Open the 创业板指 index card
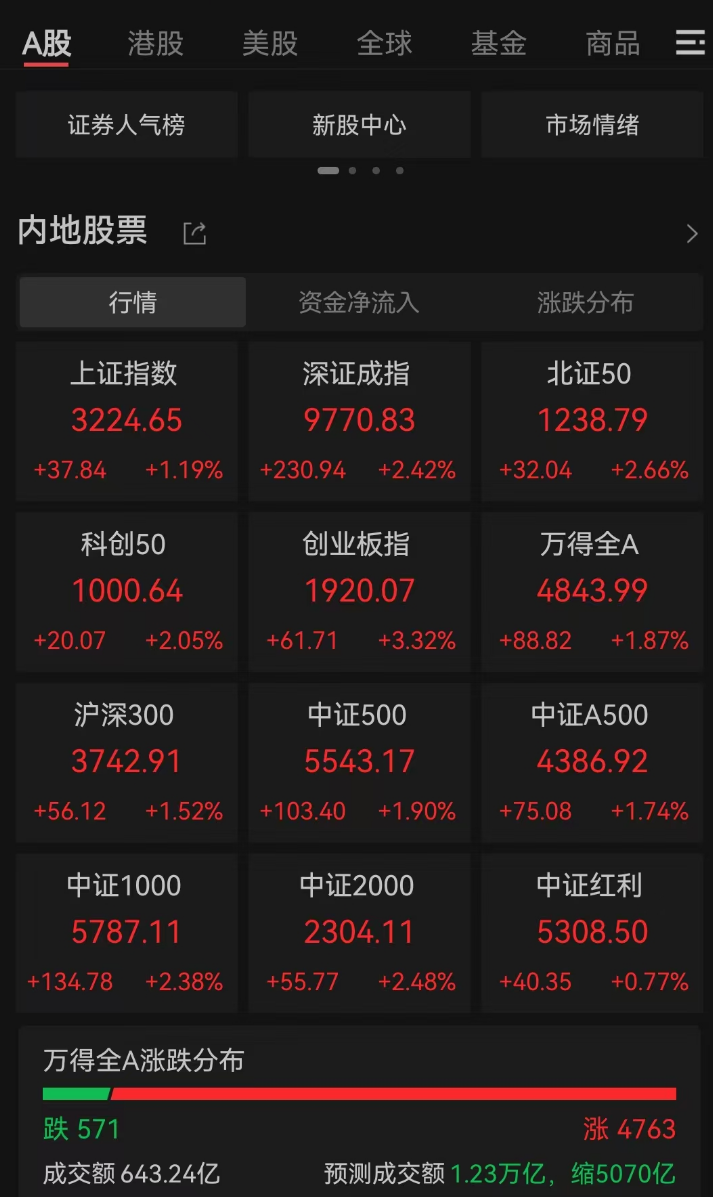This screenshot has height=1197, width=713. (x=360, y=592)
